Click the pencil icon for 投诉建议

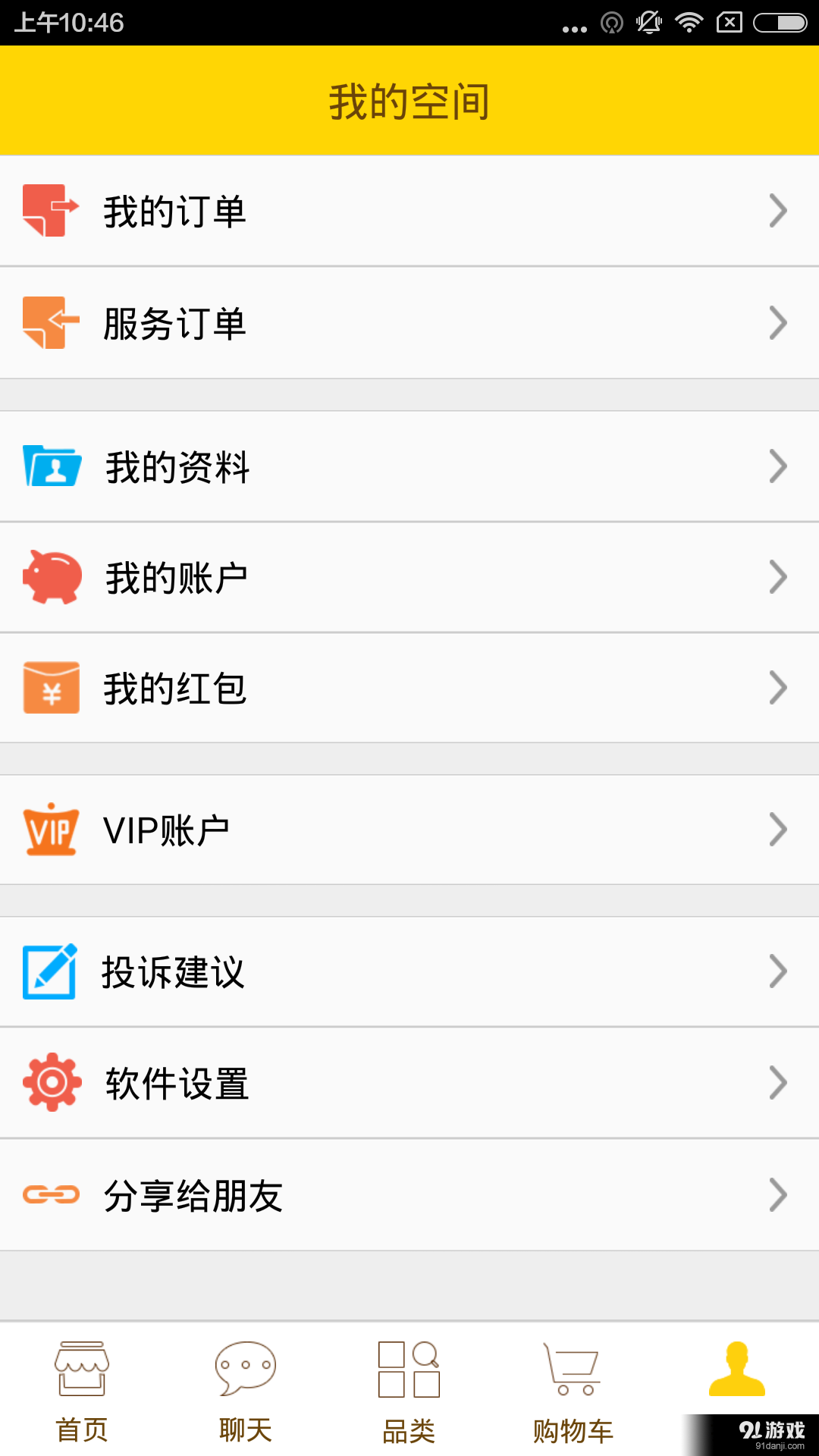tap(50, 970)
